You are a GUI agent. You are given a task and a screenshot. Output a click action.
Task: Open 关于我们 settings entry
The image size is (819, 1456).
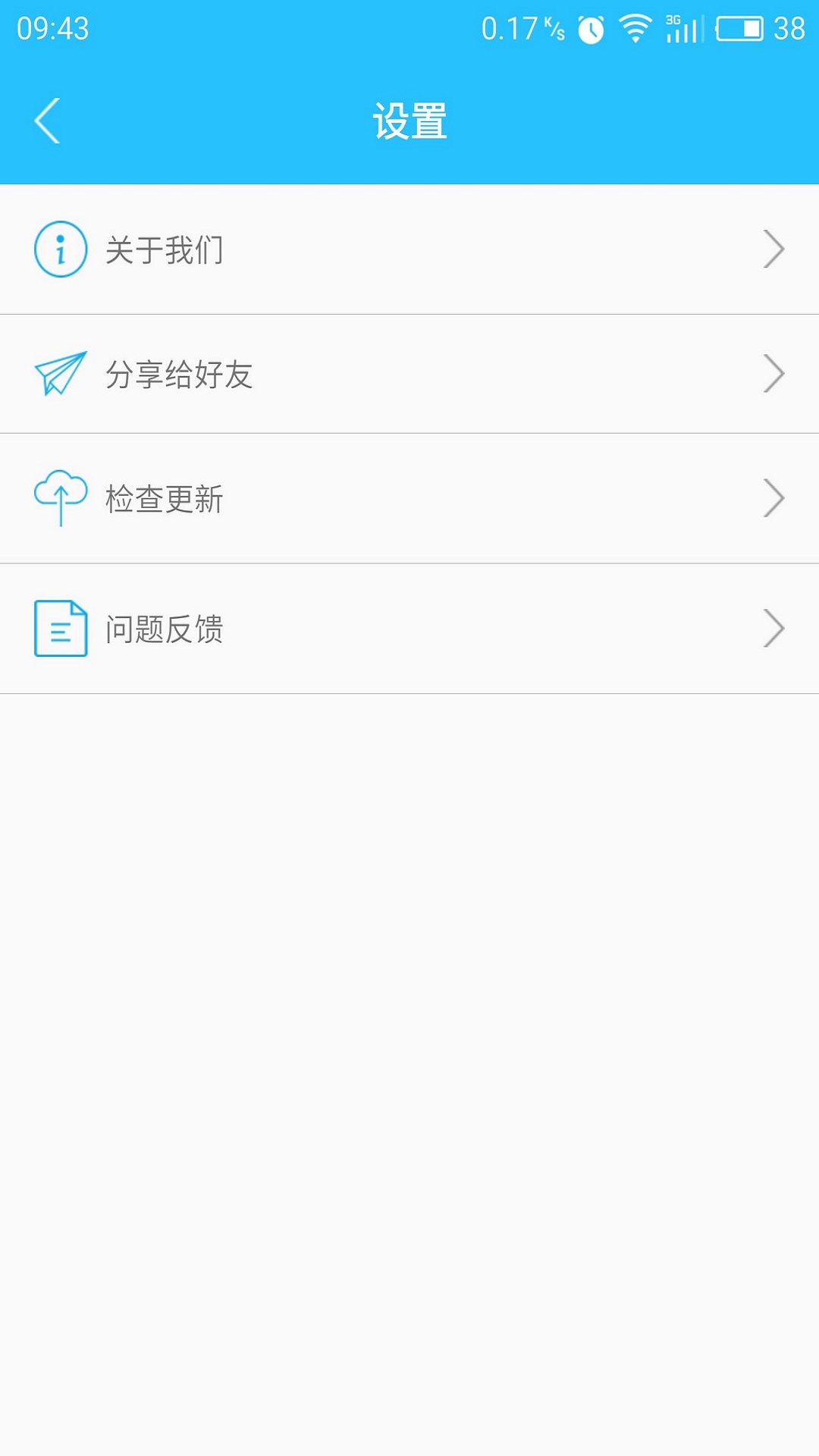point(164,248)
